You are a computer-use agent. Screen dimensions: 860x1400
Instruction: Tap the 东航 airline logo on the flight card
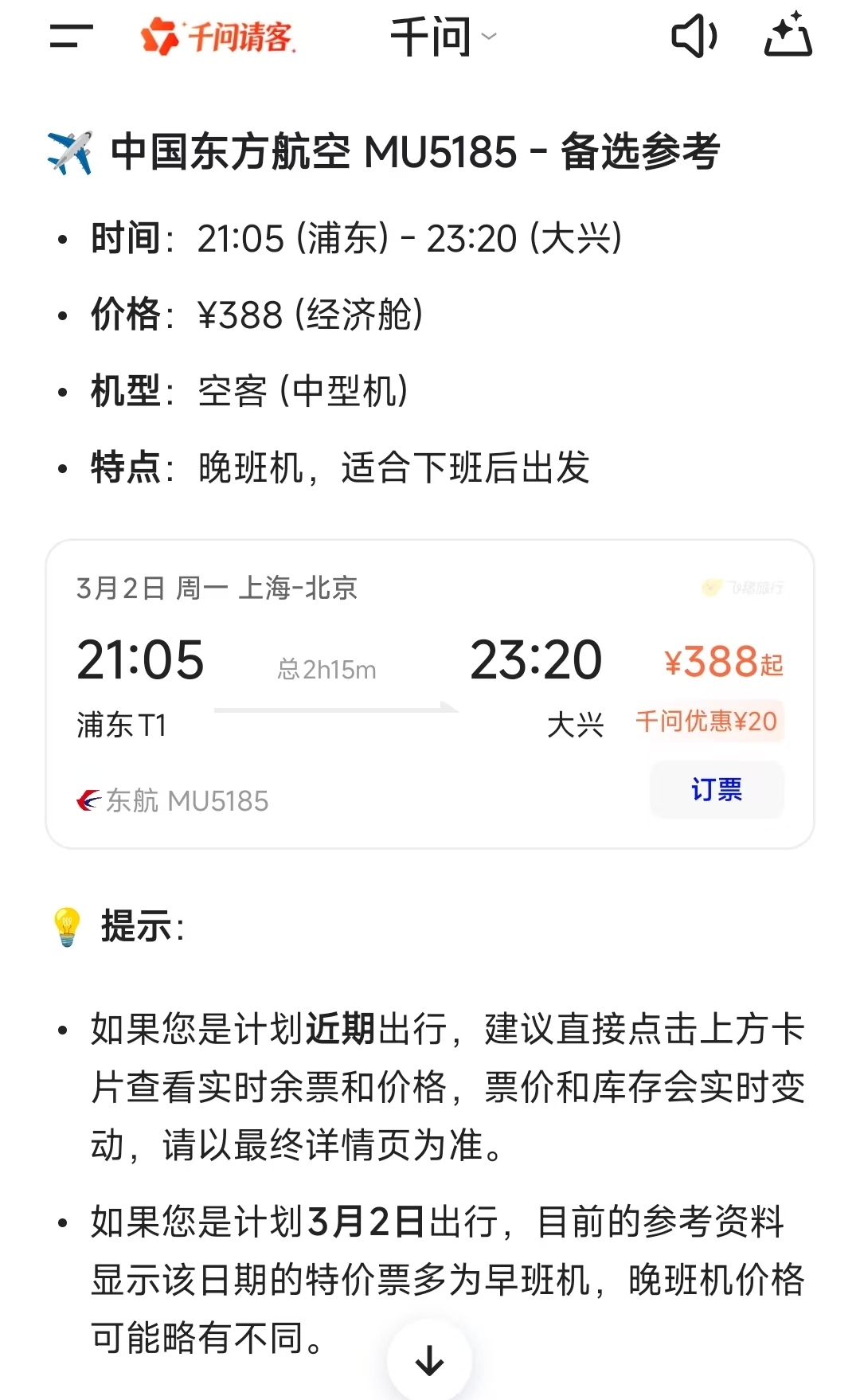88,801
